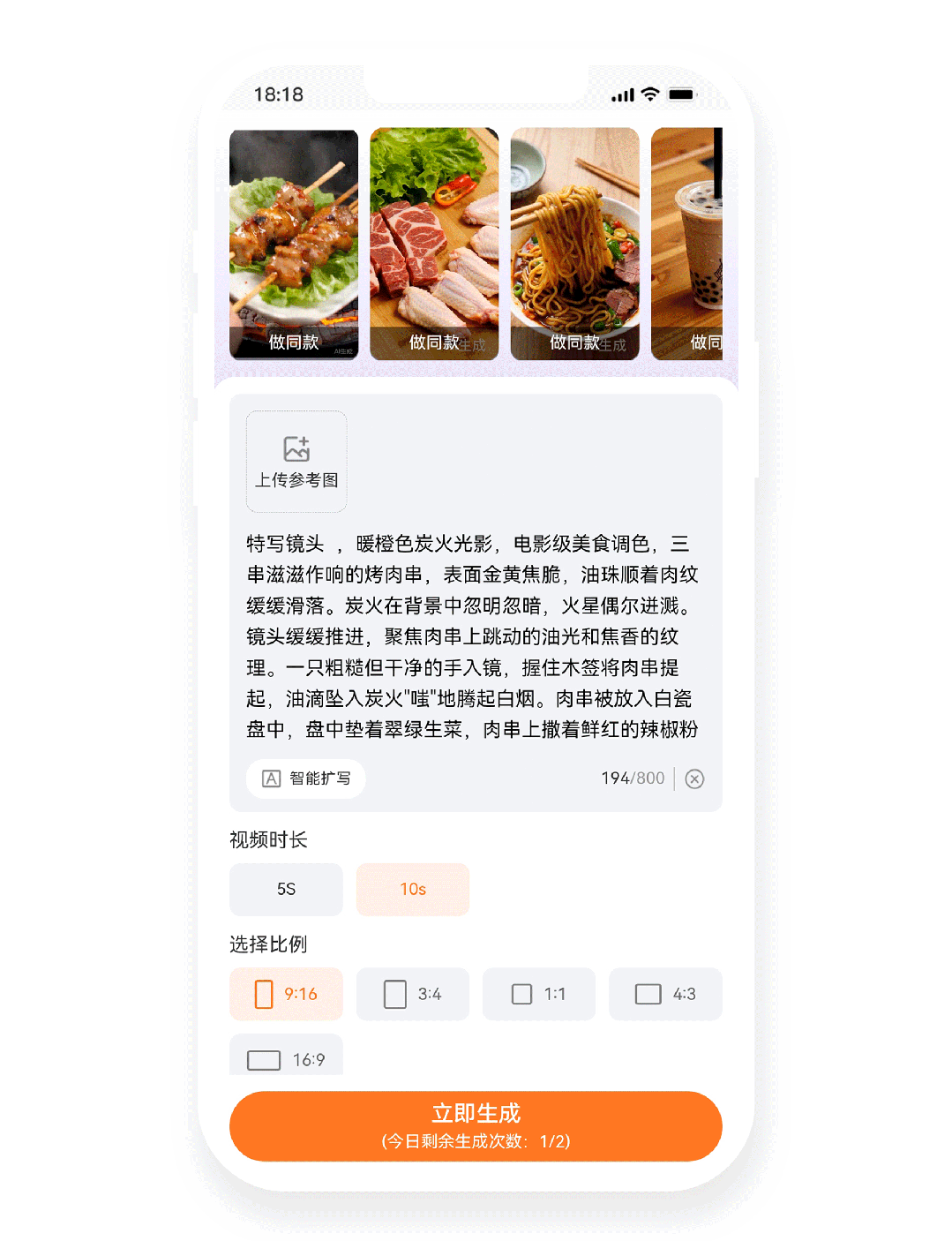This screenshot has width=952, height=1241.
Task: Edit the video prompt text
Action: [x=474, y=636]
